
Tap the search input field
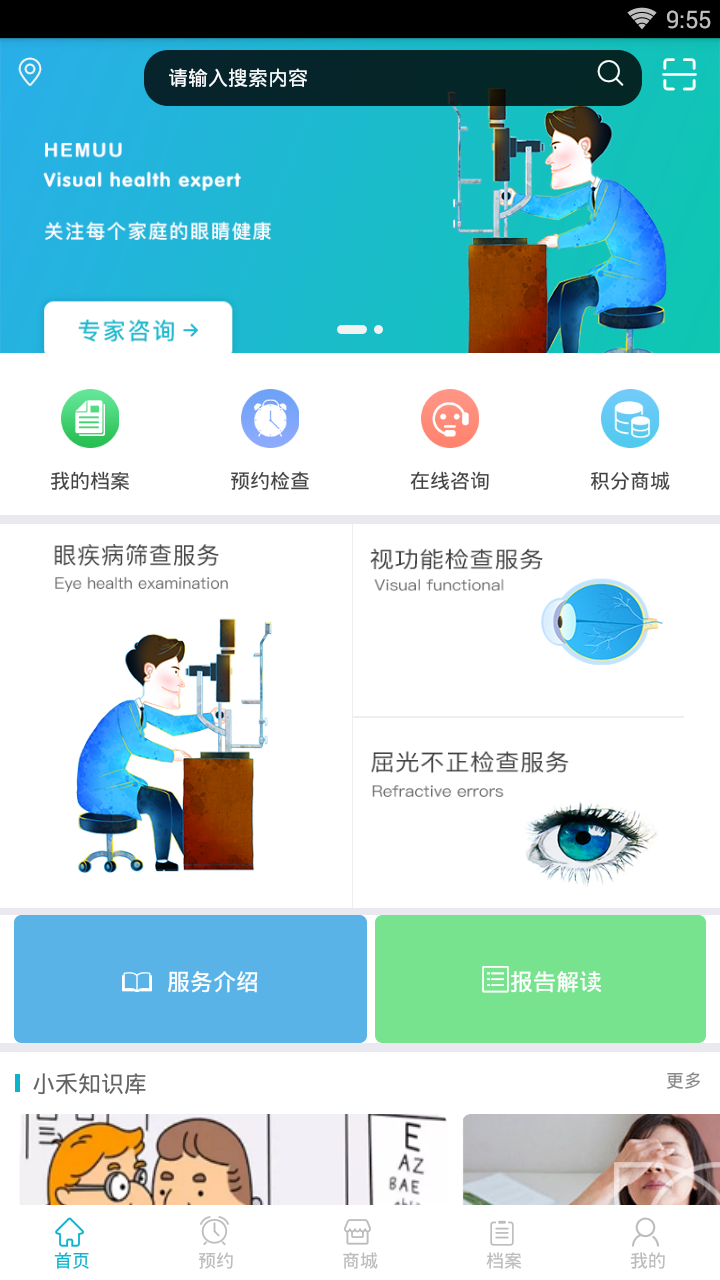tap(380, 78)
